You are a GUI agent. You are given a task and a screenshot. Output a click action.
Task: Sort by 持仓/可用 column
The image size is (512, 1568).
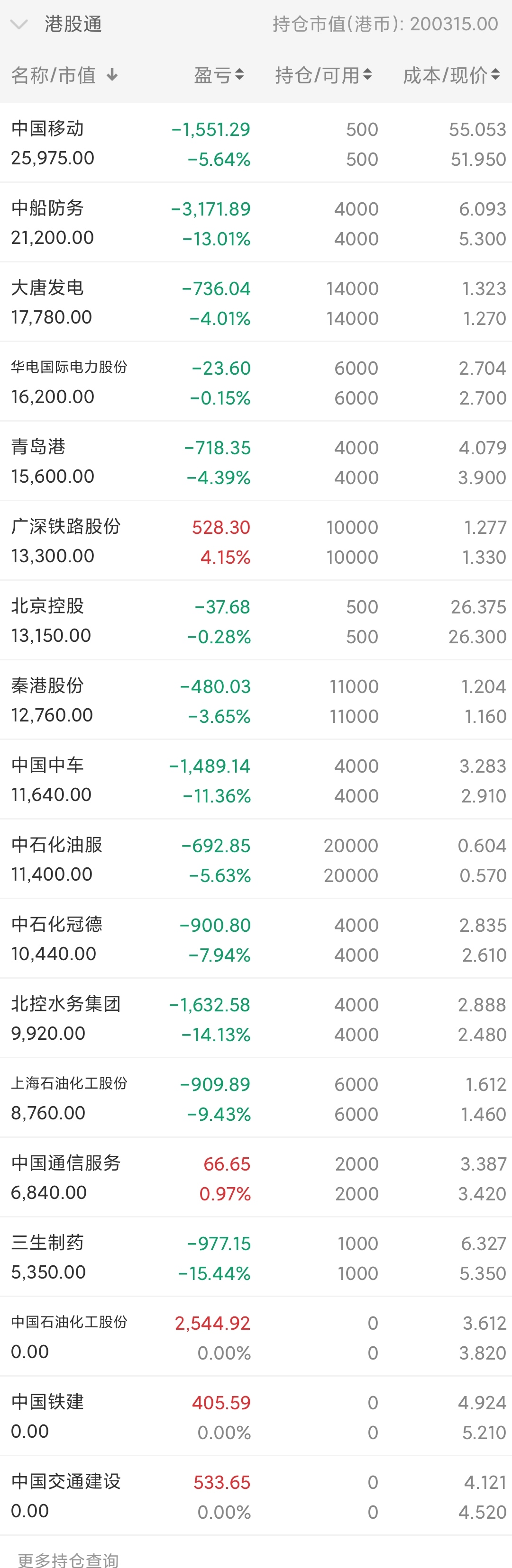click(323, 75)
